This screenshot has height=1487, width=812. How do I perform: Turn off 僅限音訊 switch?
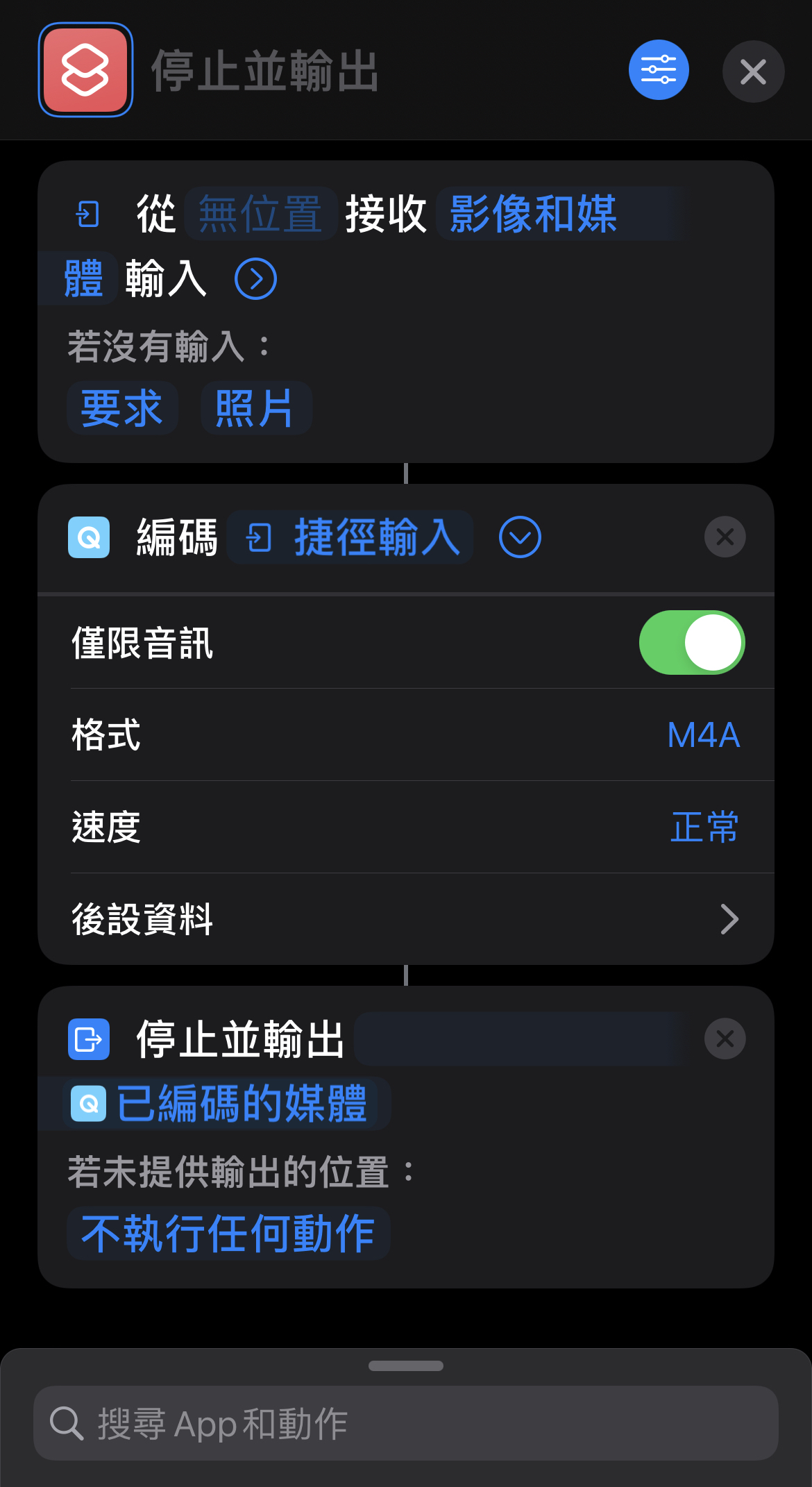click(x=691, y=643)
